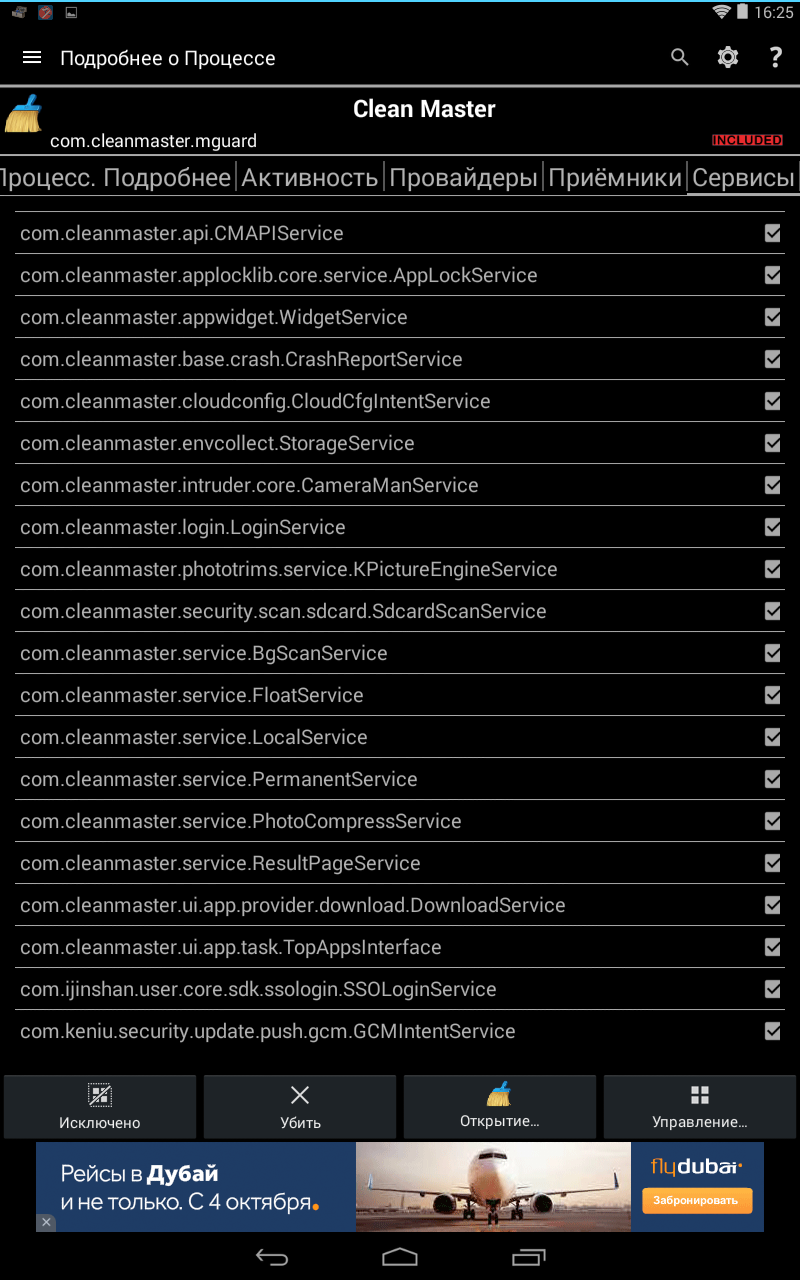The image size is (800, 1280).
Task: Uncheck the CMAPIService checkbox
Action: (772, 233)
